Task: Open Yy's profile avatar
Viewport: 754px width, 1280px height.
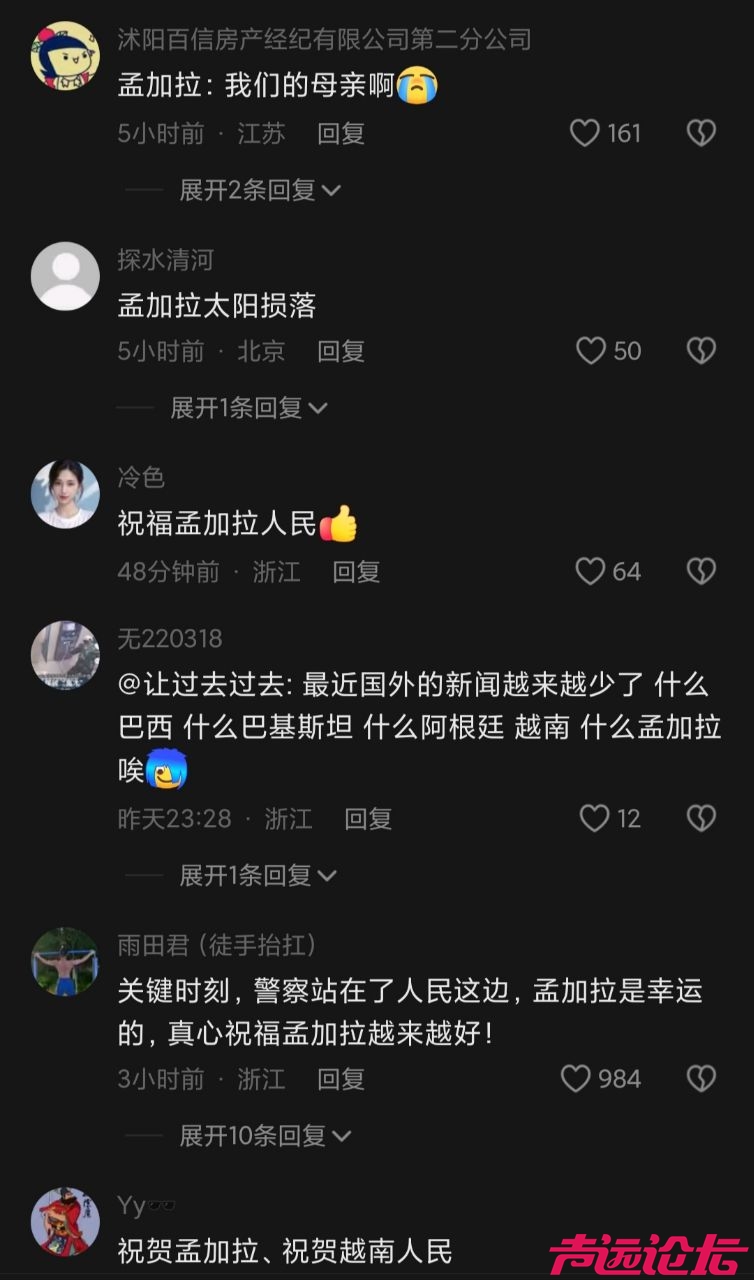Action: click(66, 1222)
